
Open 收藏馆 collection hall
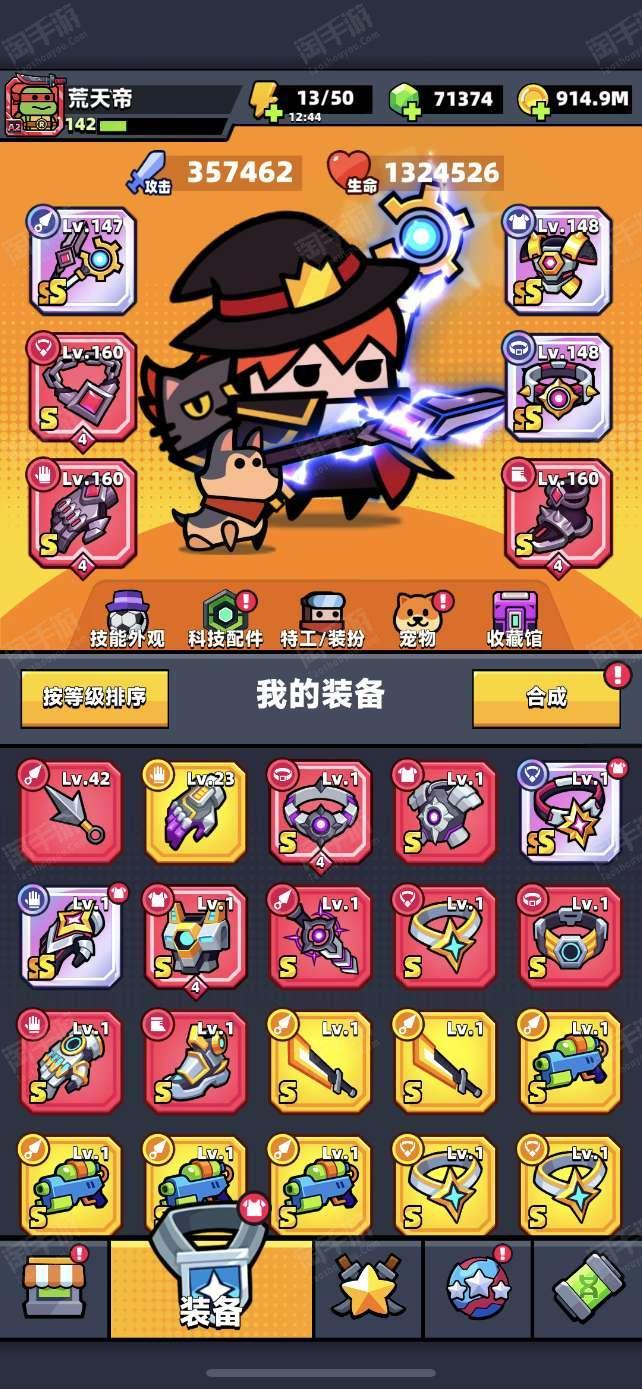[x=514, y=619]
